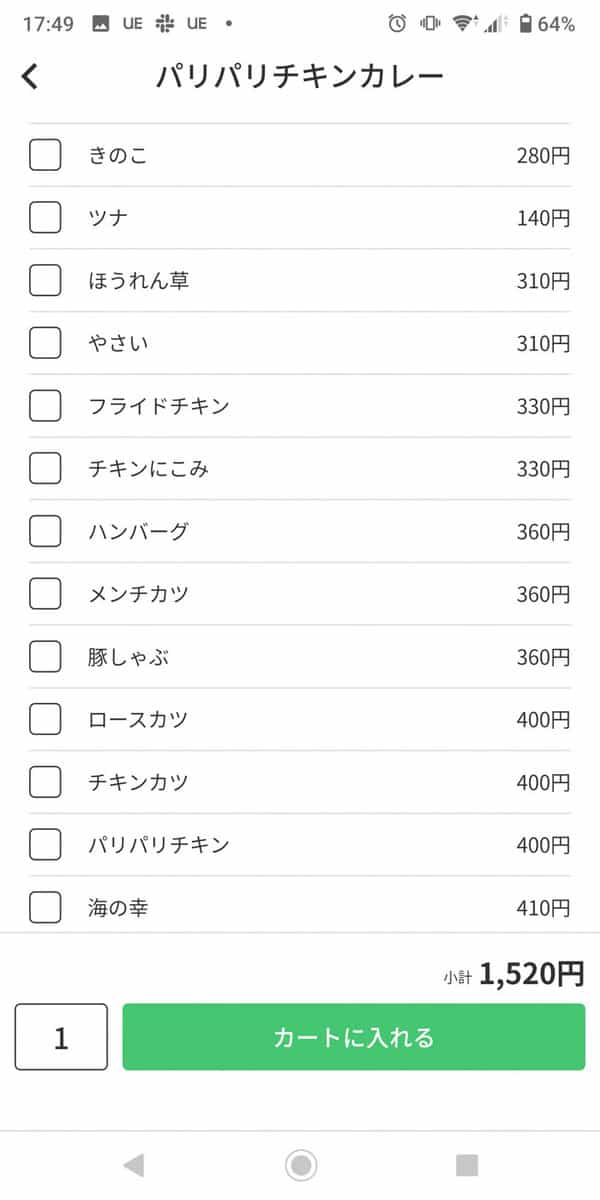
Task: Tick the やさい checkbox
Action: 45,343
